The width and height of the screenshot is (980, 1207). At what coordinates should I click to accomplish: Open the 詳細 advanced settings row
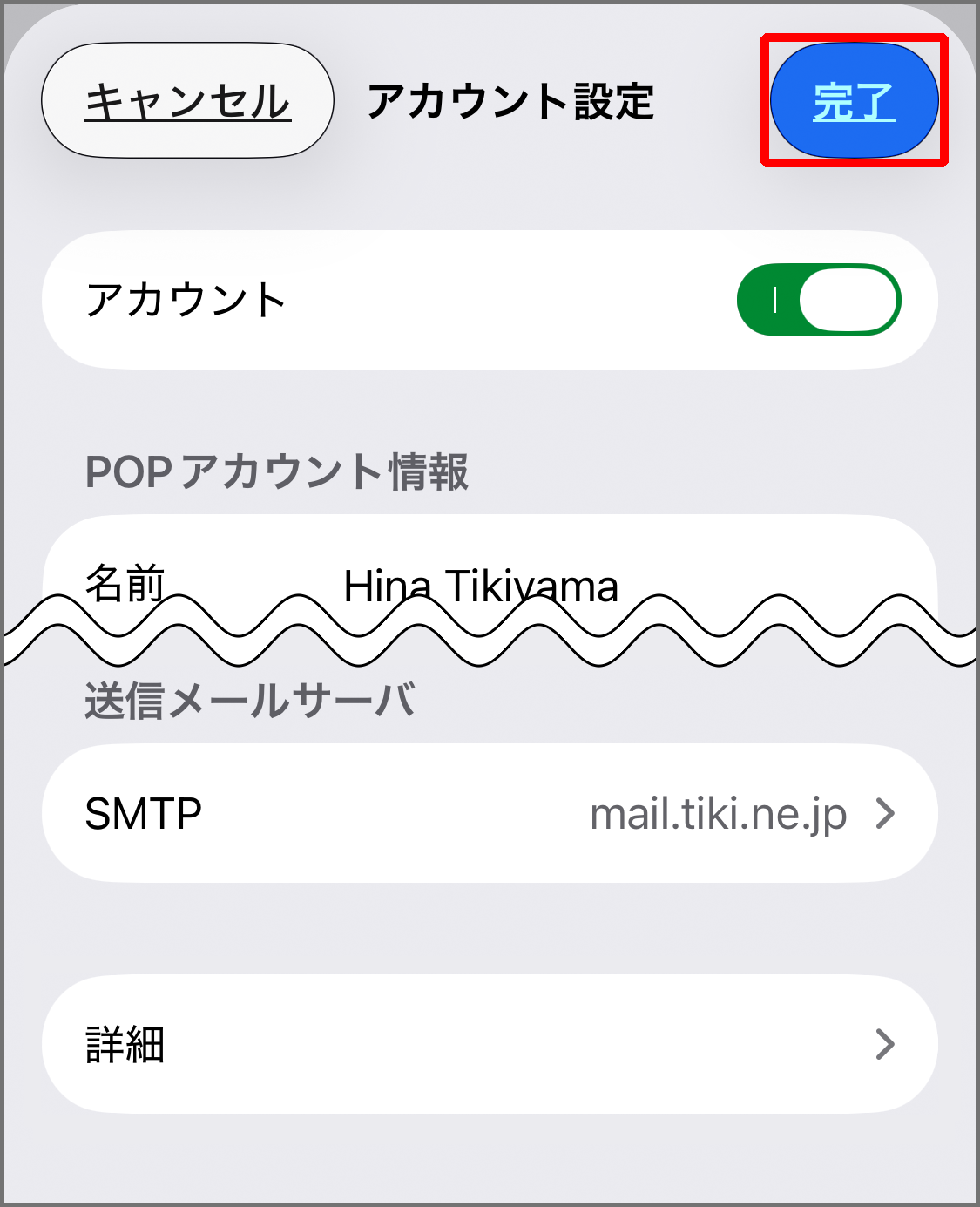click(490, 1043)
